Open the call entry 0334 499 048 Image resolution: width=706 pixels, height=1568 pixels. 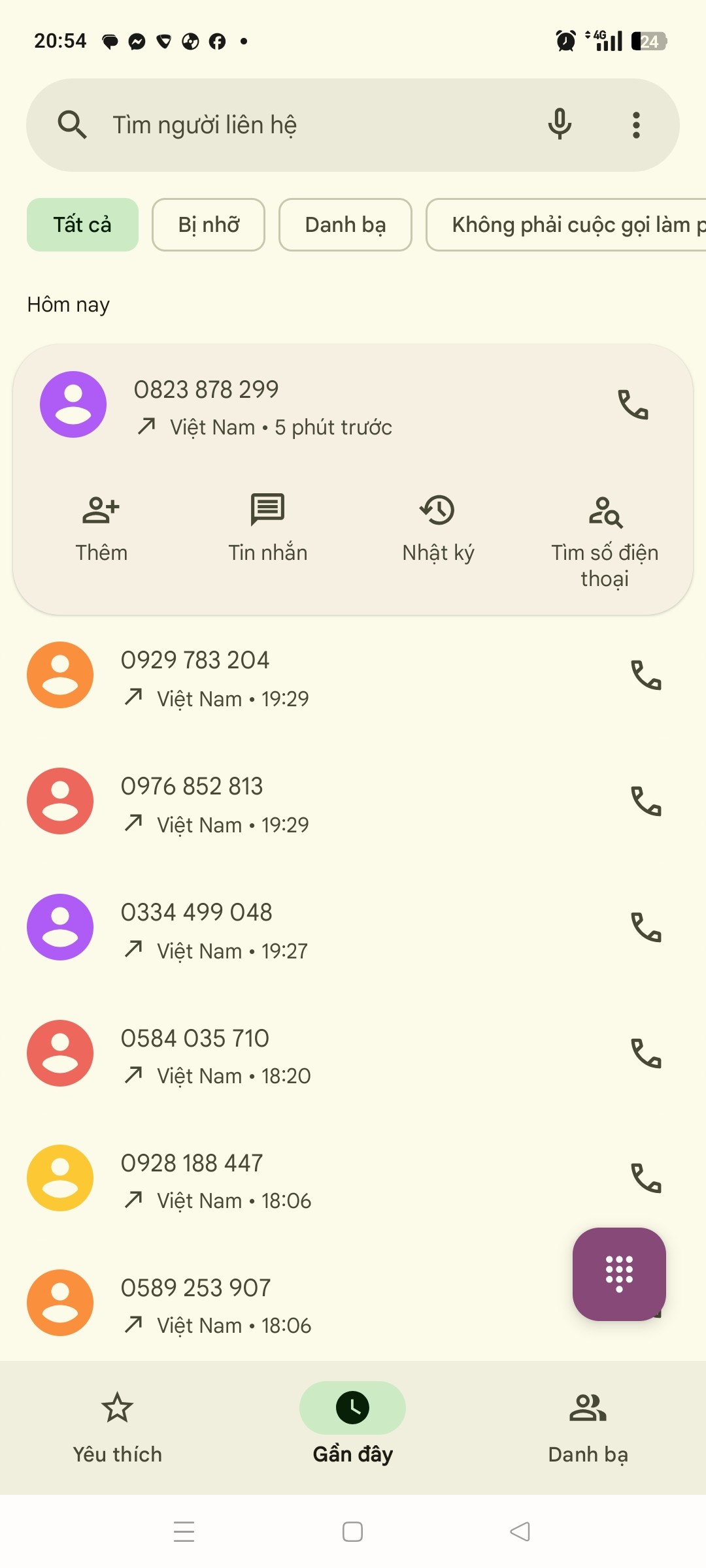(x=314, y=928)
